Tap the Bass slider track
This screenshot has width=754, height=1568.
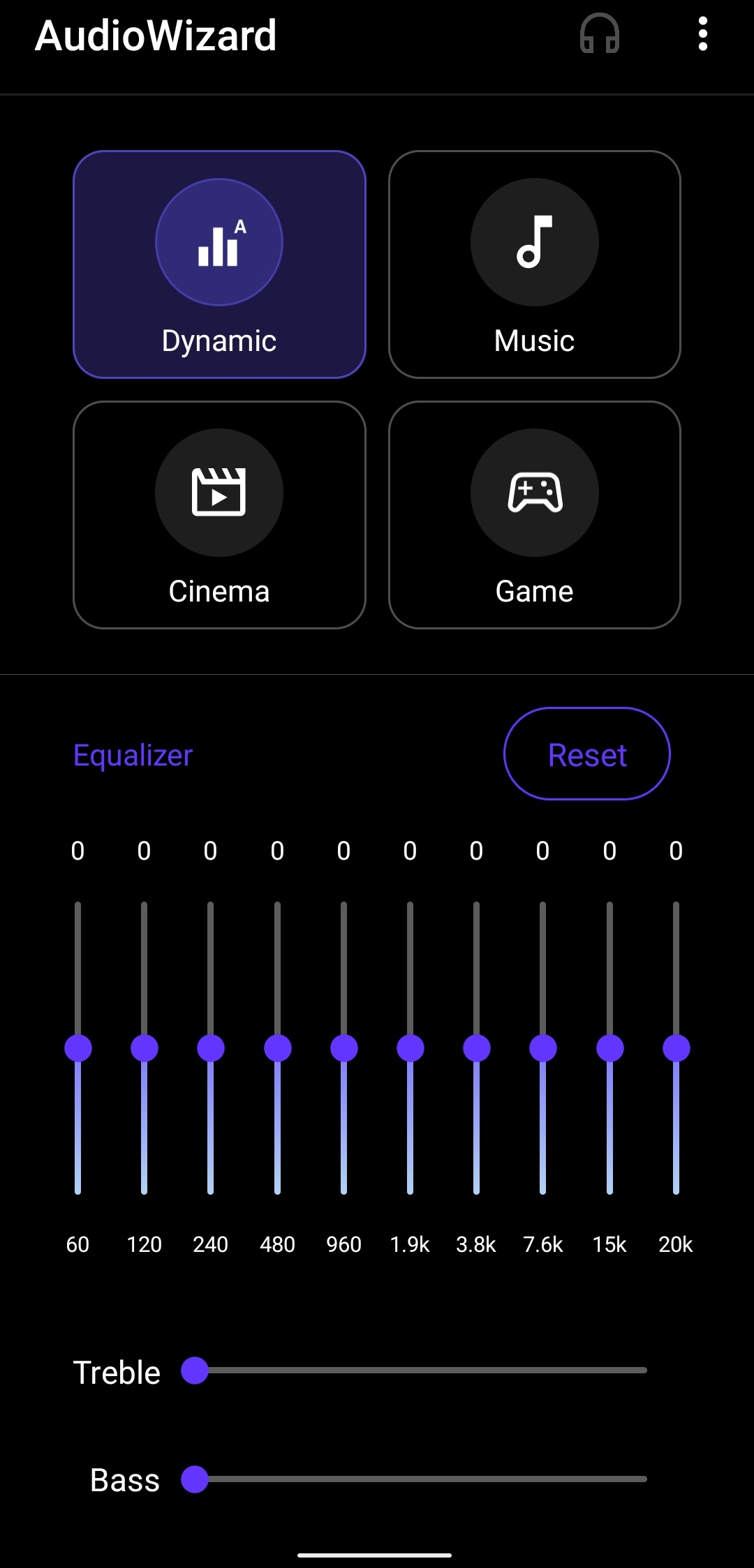click(x=419, y=1479)
